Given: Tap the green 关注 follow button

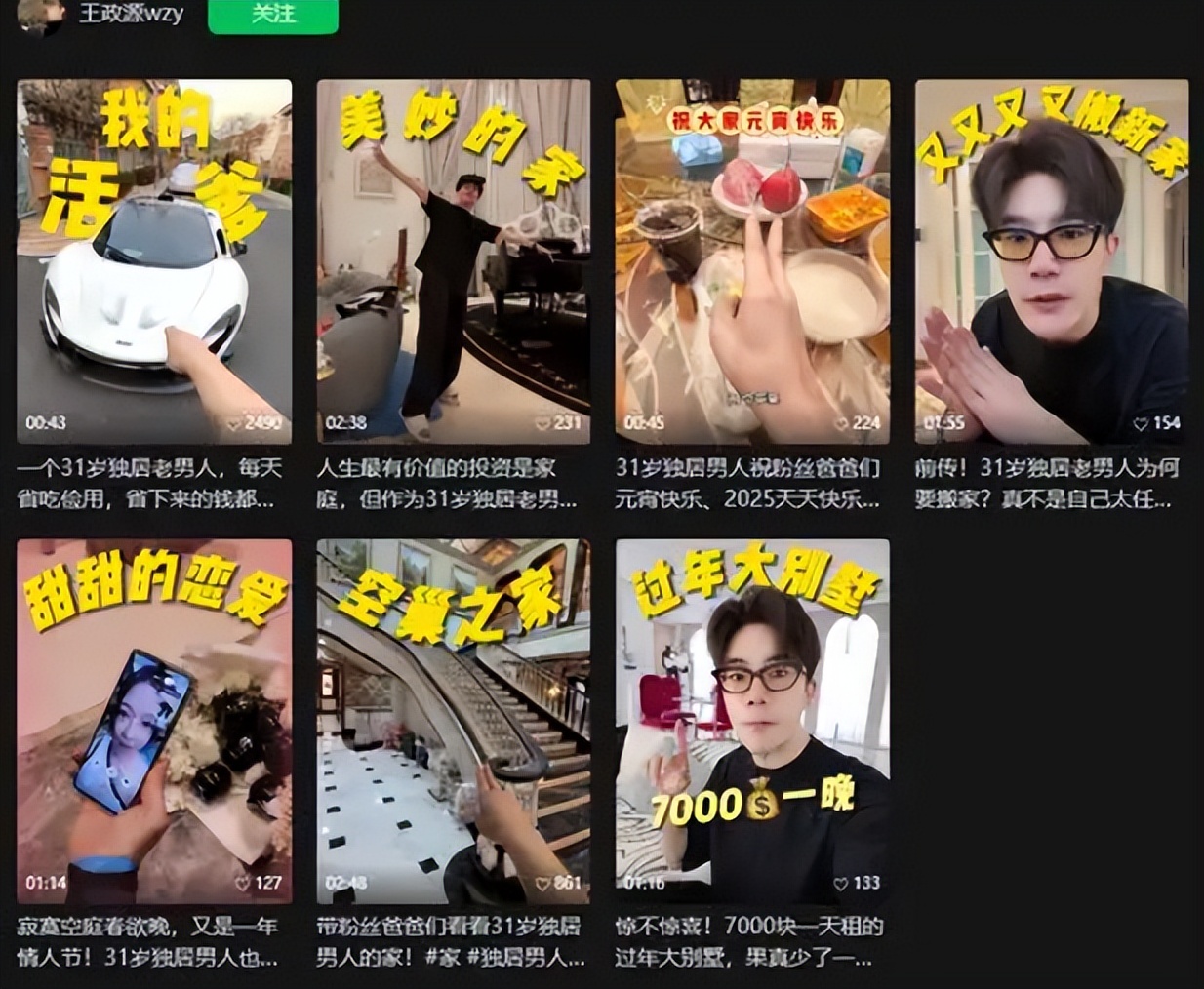Looking at the screenshot, I should [x=273, y=16].
